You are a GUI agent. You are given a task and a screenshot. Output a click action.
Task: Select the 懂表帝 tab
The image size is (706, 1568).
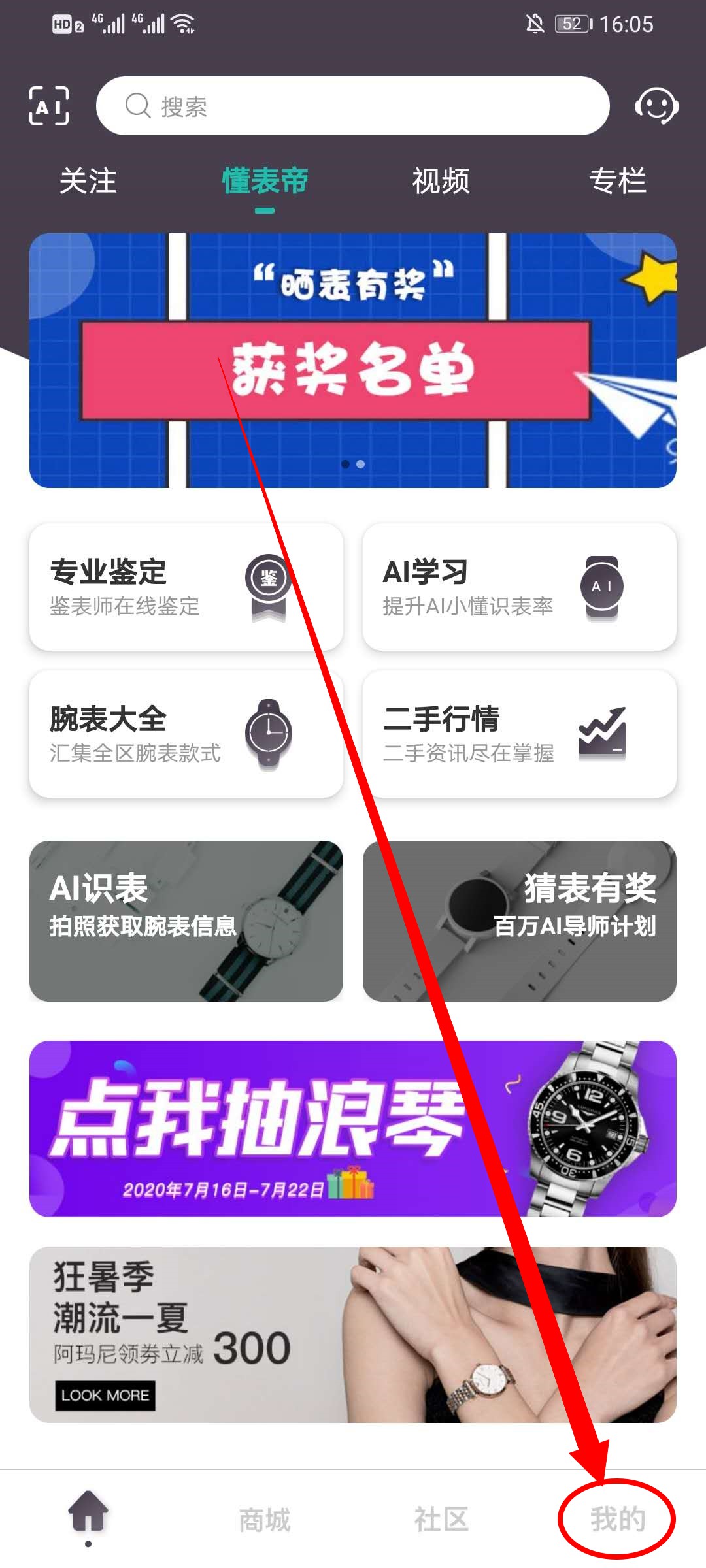[x=265, y=181]
